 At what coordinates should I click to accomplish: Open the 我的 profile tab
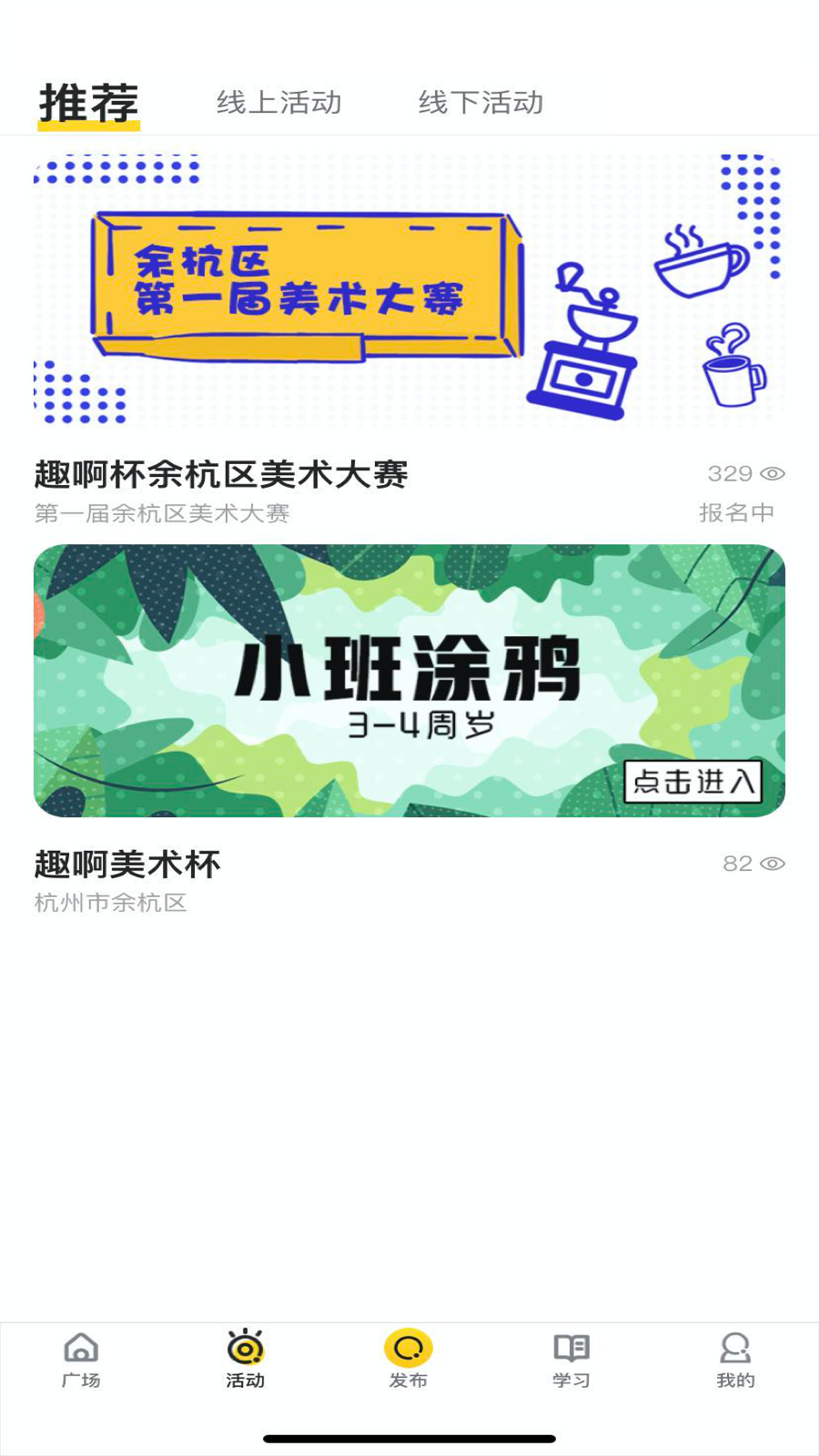coord(735,1360)
